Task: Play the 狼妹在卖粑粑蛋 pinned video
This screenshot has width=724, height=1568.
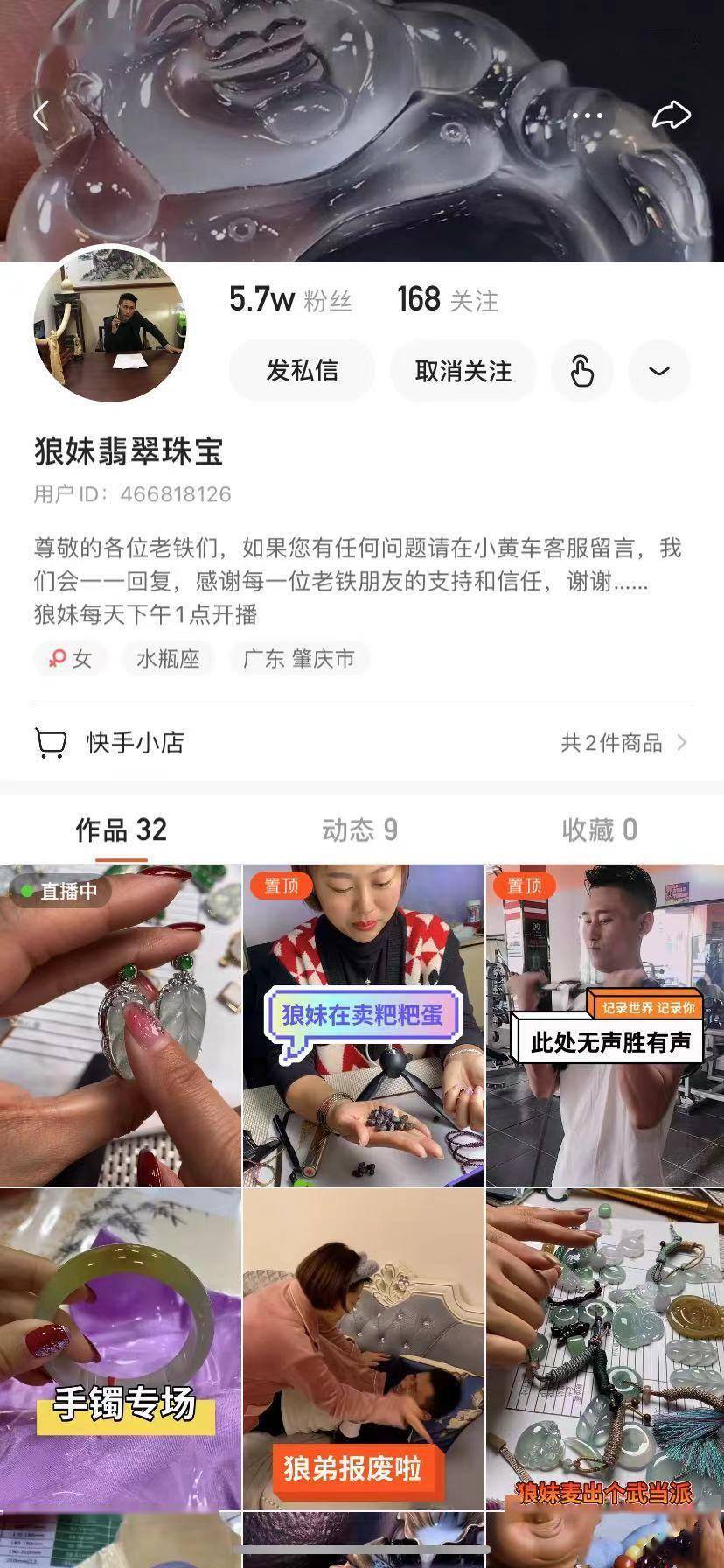Action: 363,1024
